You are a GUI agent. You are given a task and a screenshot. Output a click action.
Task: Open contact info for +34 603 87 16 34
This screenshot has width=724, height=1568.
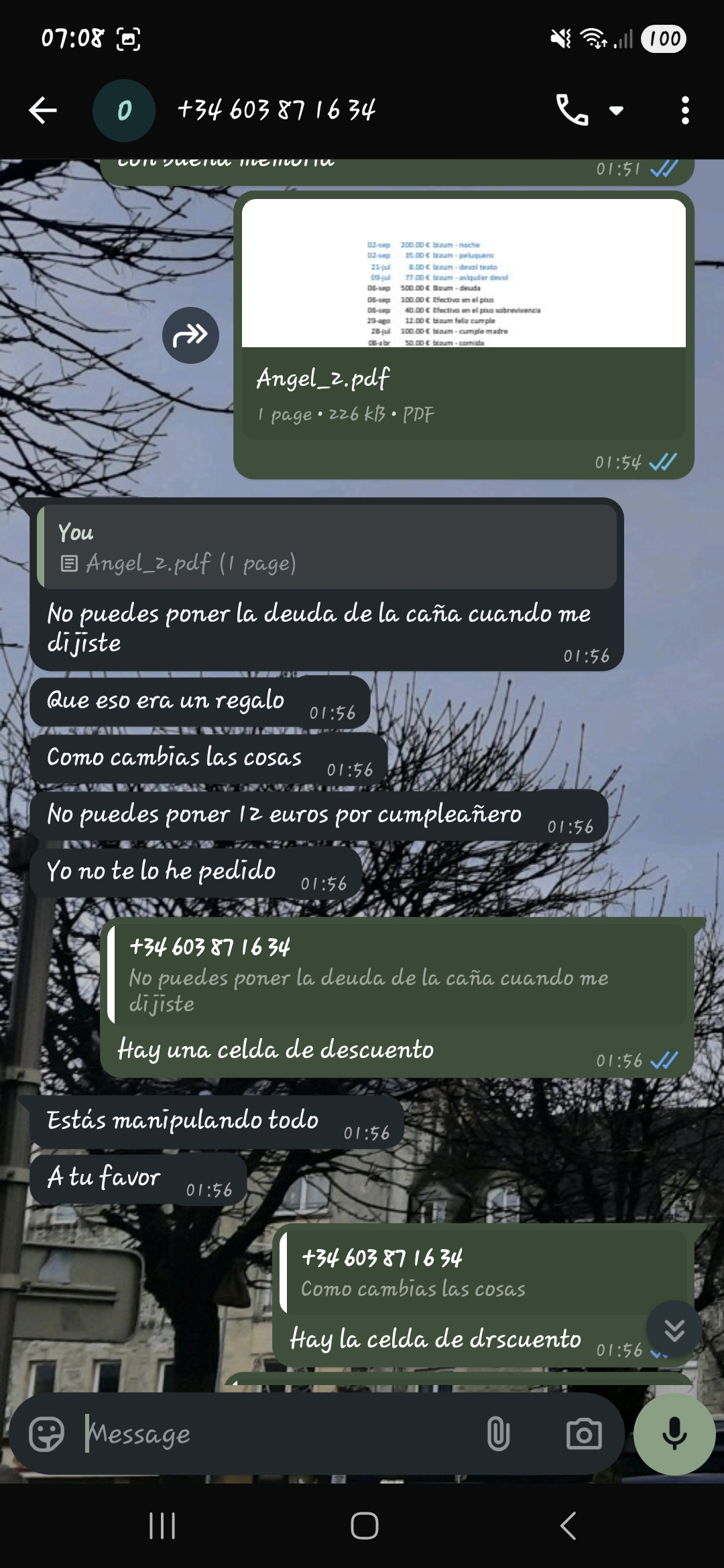click(276, 111)
